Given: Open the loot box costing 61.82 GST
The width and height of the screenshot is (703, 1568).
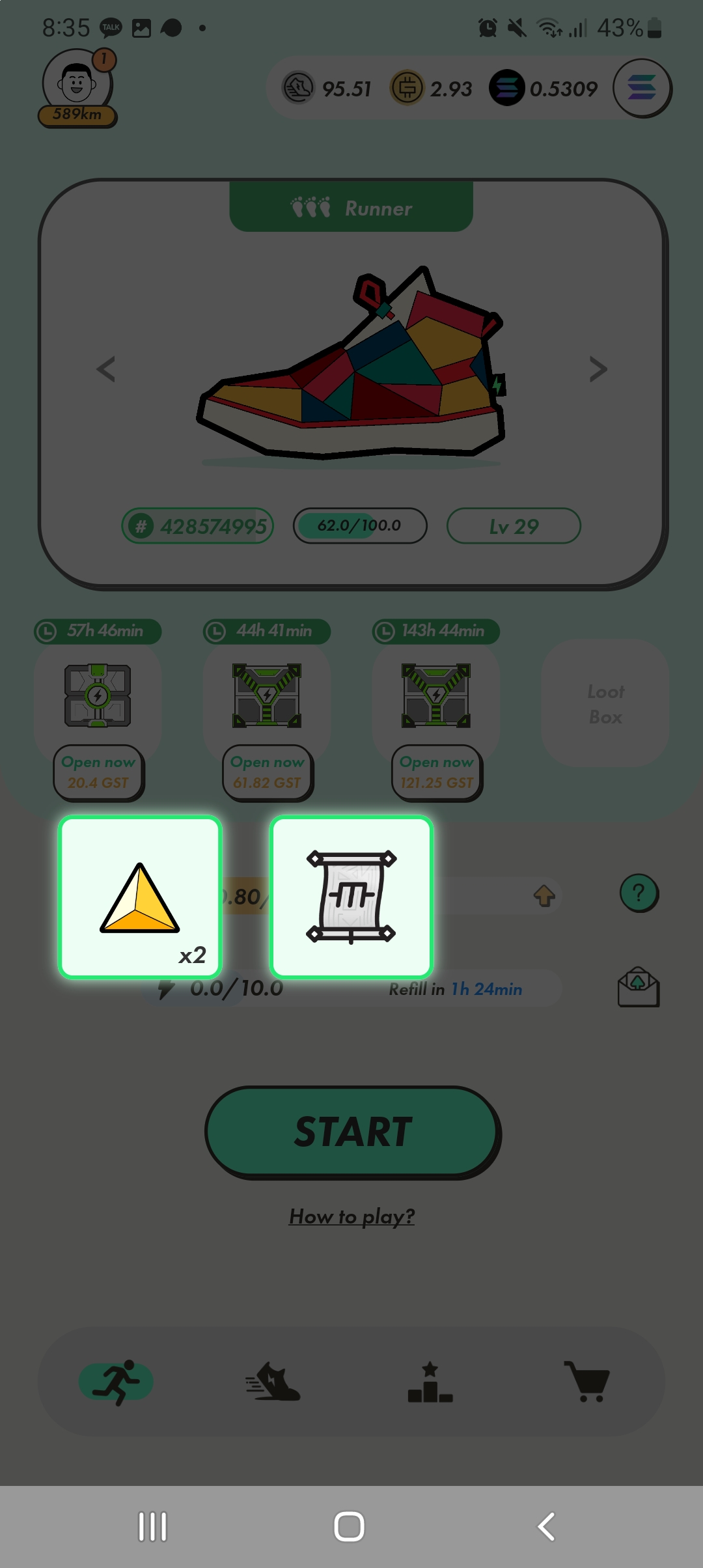Looking at the screenshot, I should coord(268,772).
